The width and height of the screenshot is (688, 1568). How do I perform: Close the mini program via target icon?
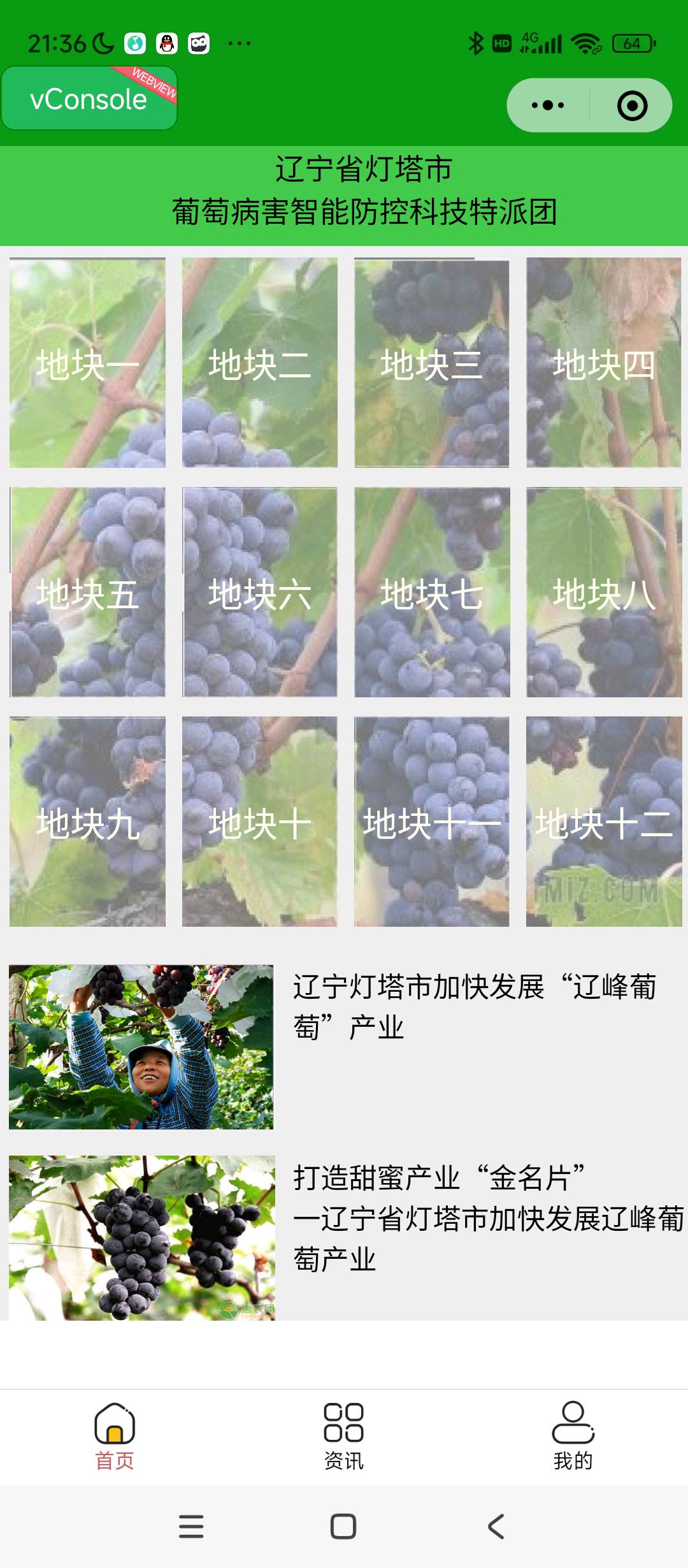click(632, 105)
